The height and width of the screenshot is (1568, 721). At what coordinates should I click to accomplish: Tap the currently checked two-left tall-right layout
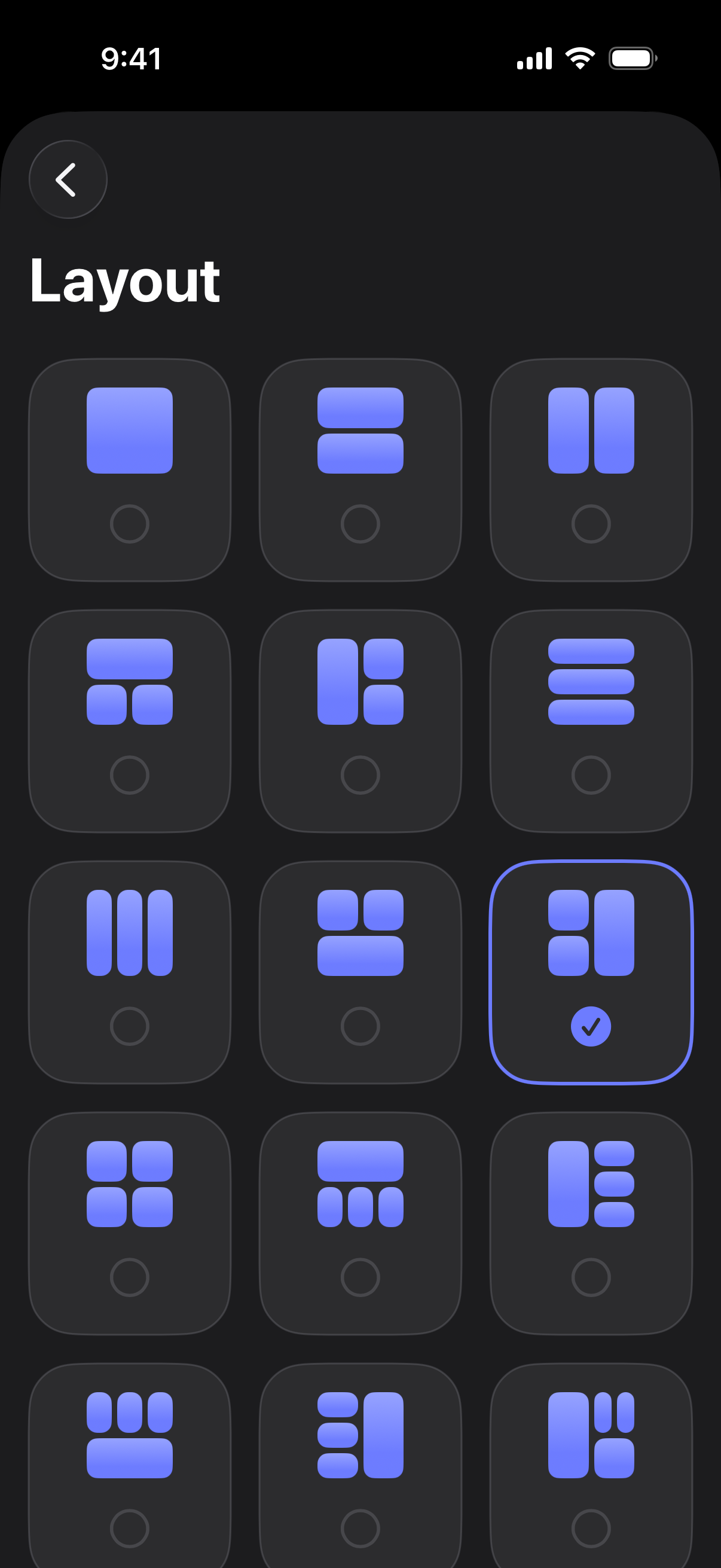(x=591, y=972)
